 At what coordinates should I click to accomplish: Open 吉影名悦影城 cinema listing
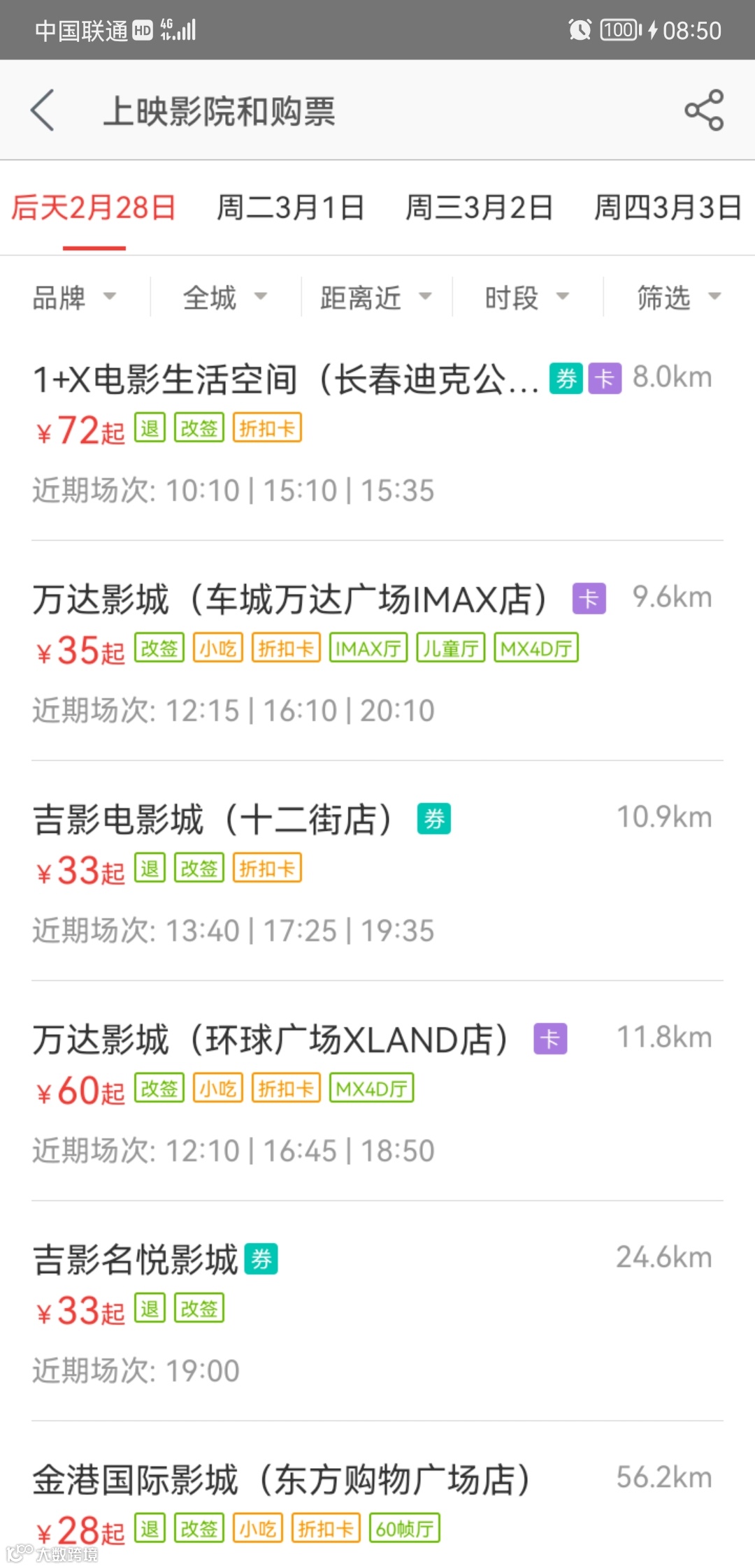click(x=136, y=1260)
